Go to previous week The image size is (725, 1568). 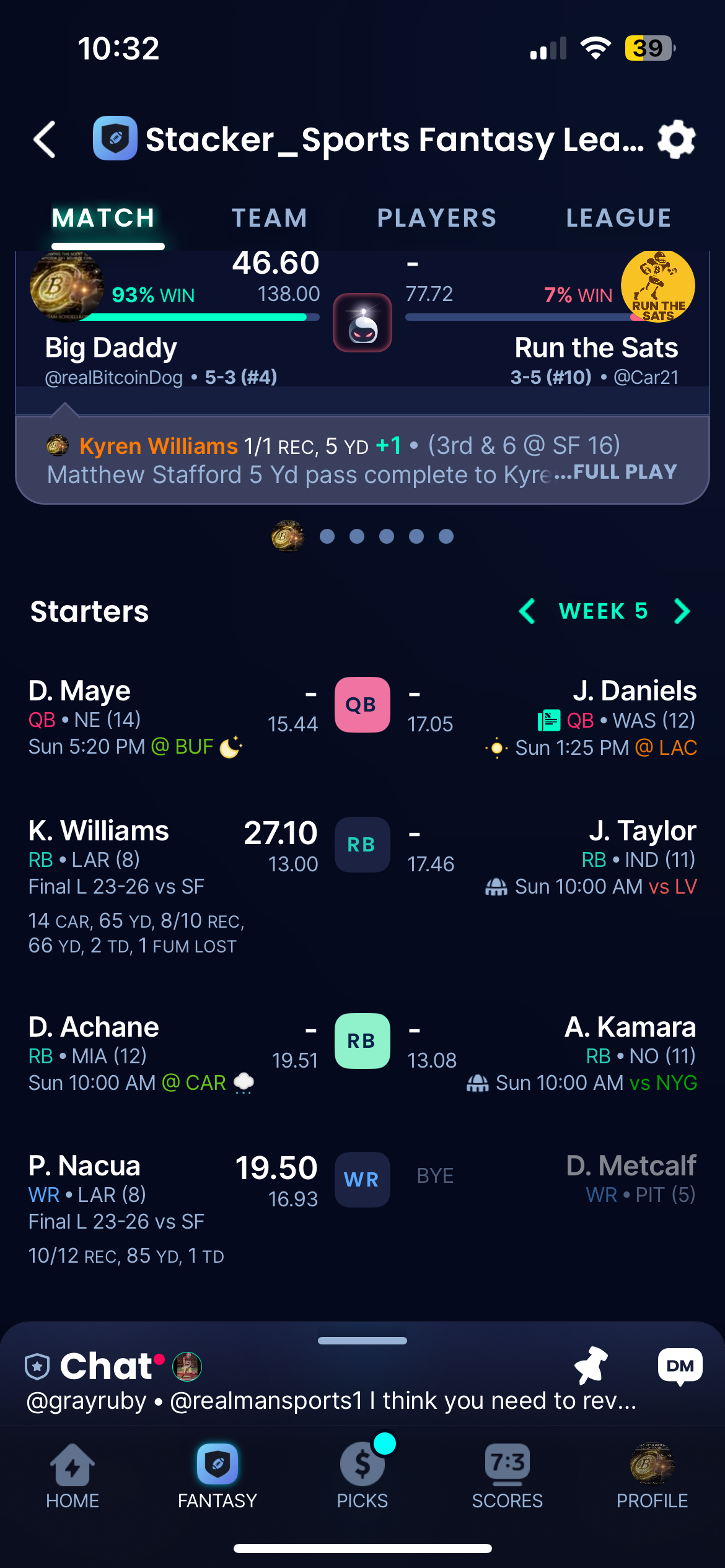click(x=527, y=611)
